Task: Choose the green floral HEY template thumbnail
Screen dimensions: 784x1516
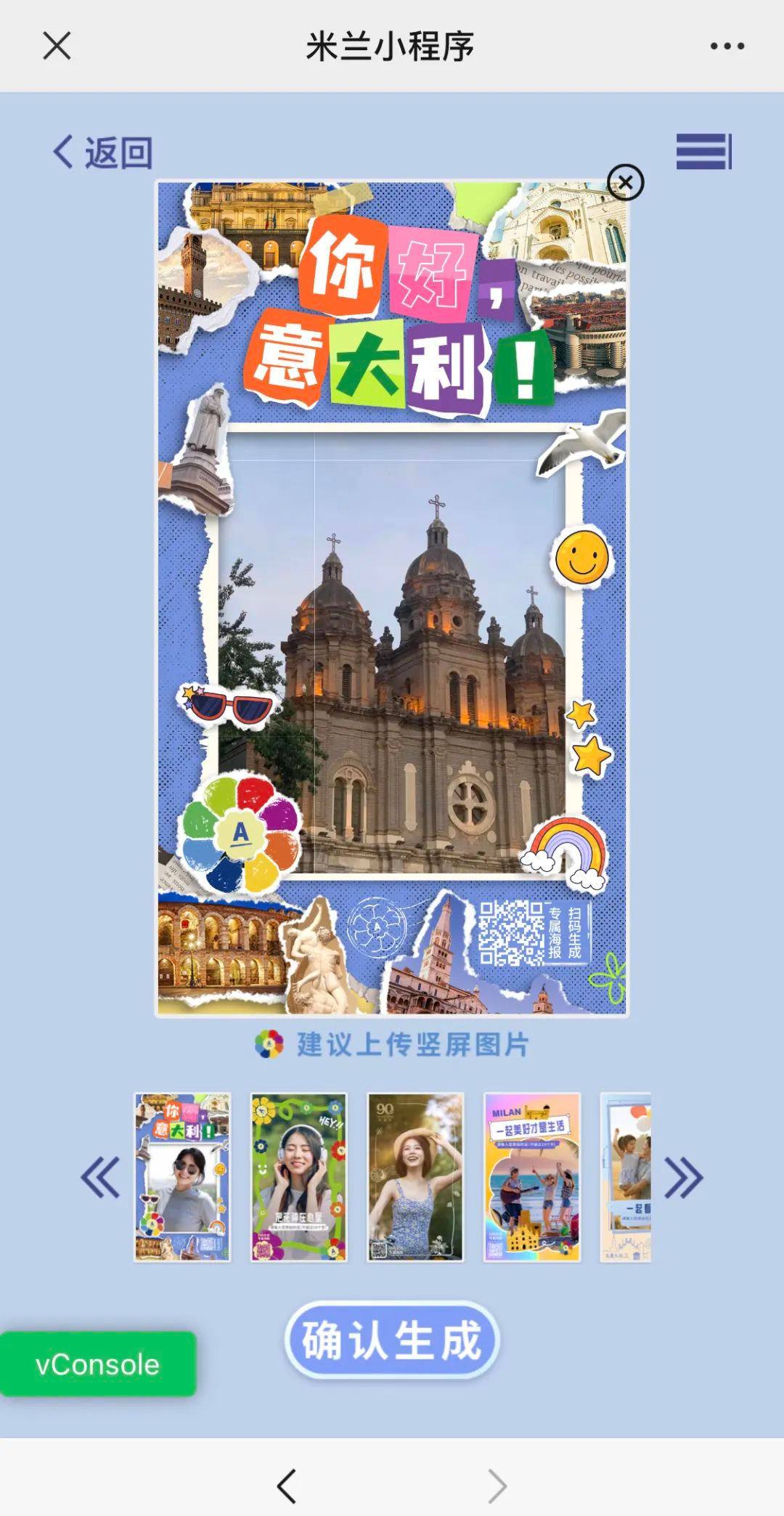Action: click(x=298, y=1176)
